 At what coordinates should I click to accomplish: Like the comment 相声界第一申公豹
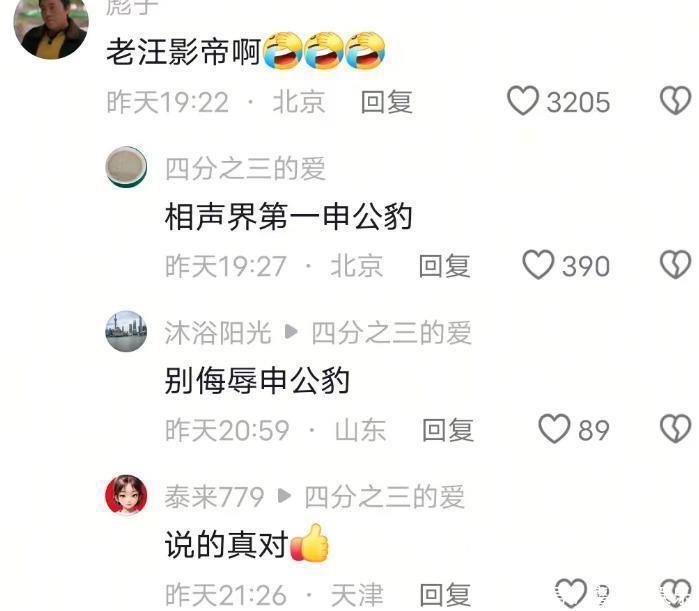pyautogui.click(x=539, y=265)
